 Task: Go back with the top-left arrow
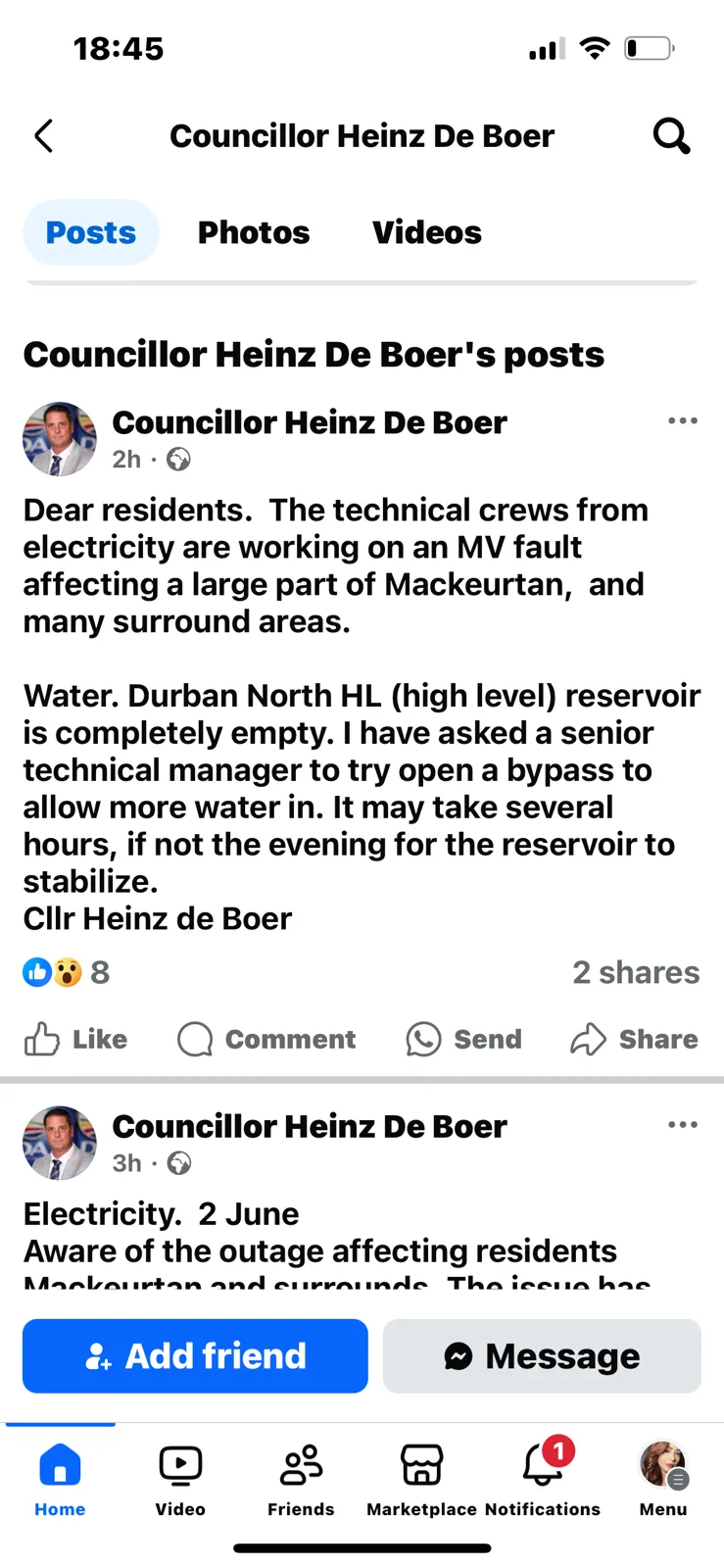point(43,136)
